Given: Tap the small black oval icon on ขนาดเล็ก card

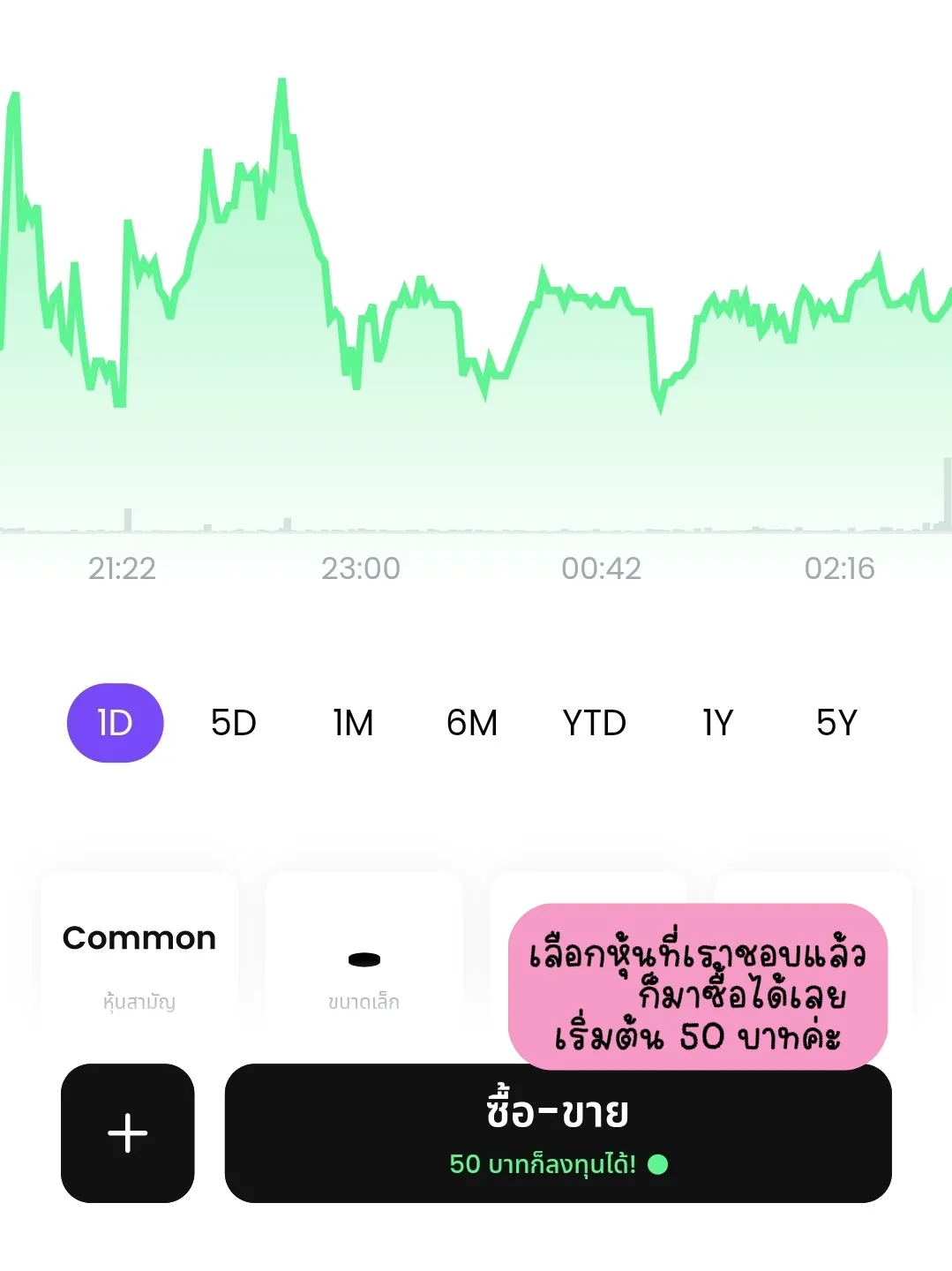Looking at the screenshot, I should click(364, 959).
